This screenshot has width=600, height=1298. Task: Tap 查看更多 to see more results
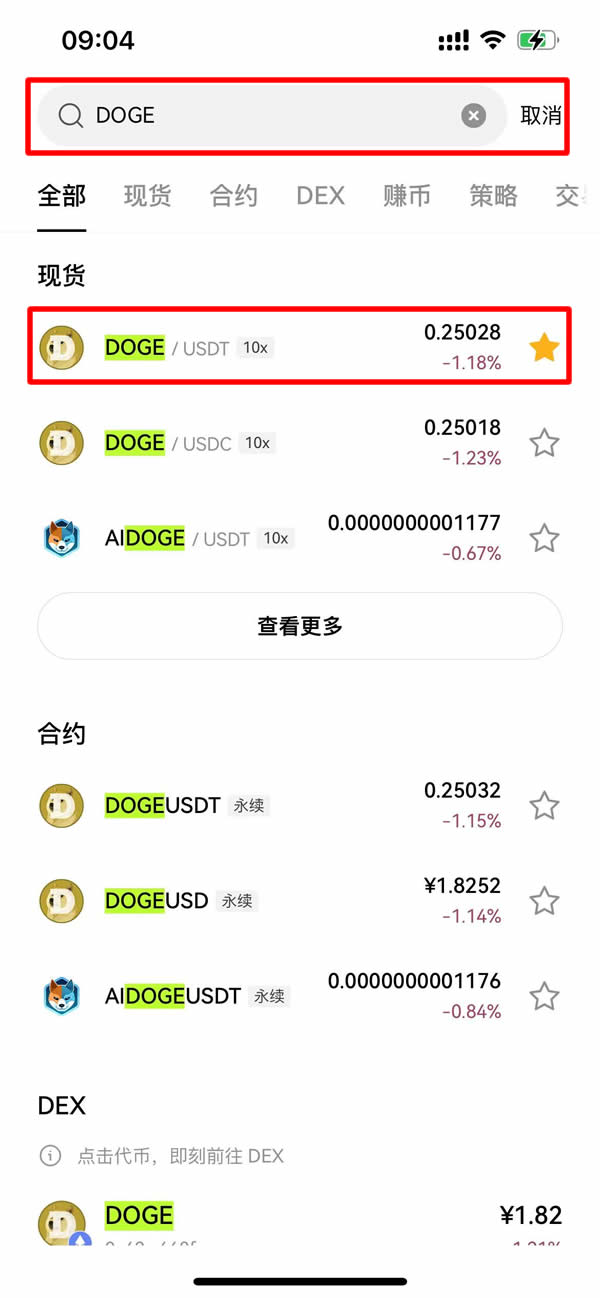point(300,626)
